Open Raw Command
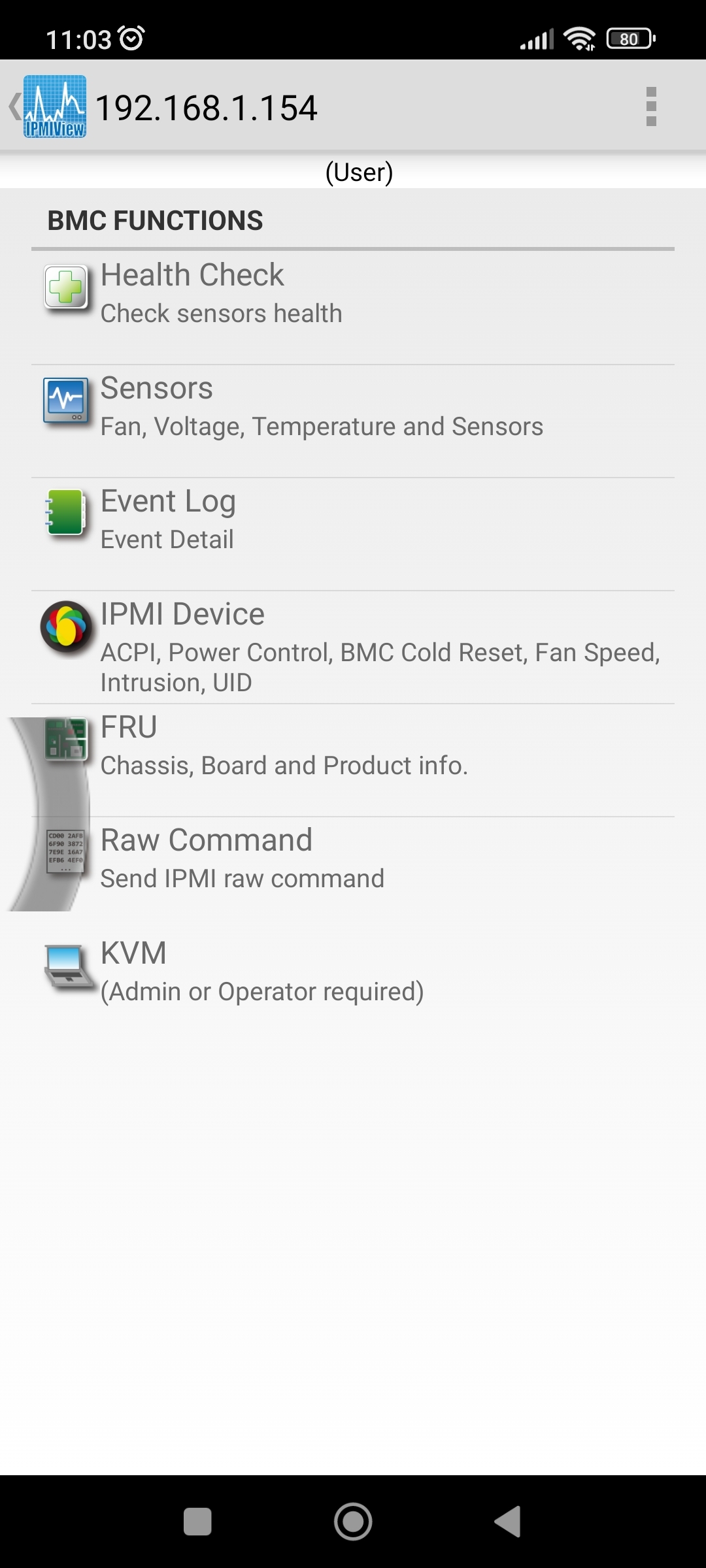The width and height of the screenshot is (706, 1568). click(353, 858)
